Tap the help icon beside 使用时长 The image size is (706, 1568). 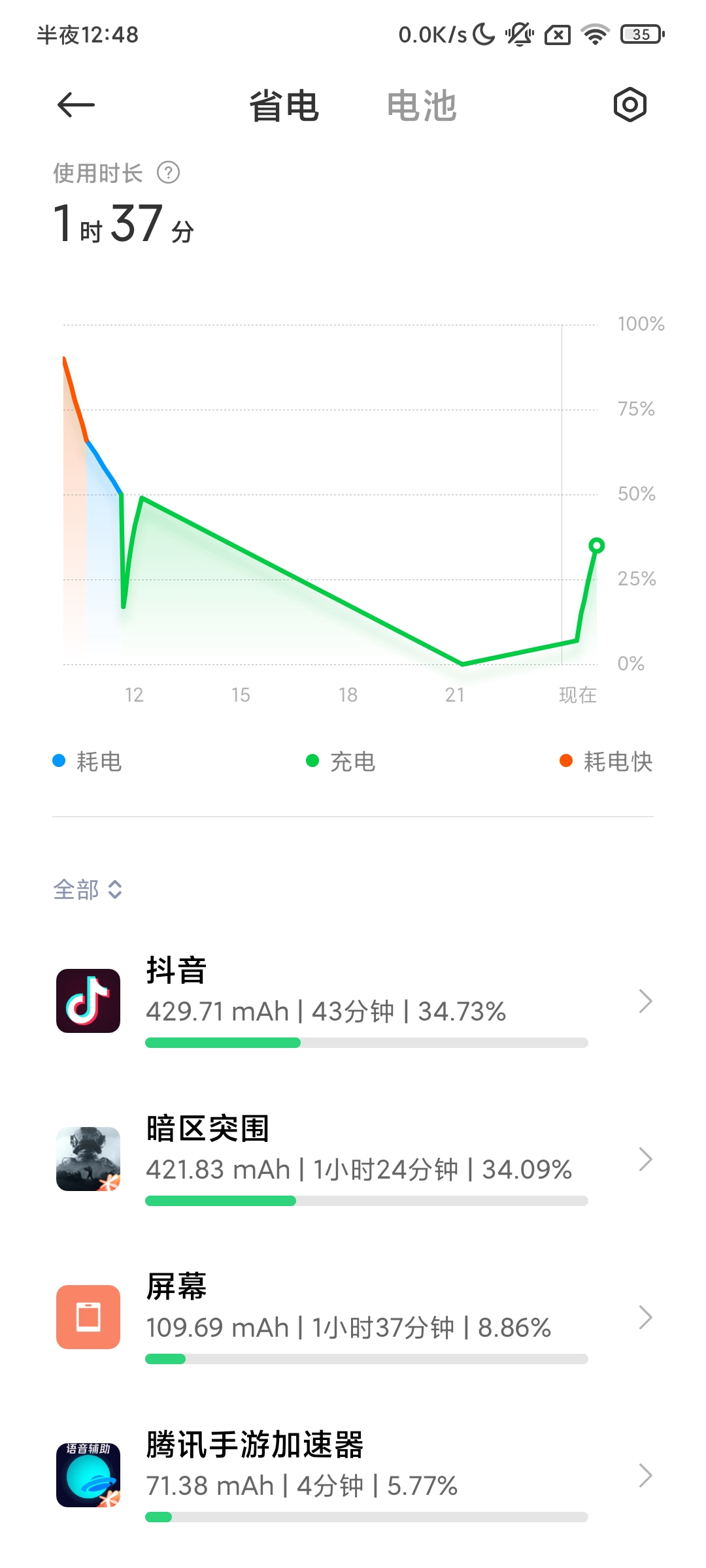pos(168,173)
